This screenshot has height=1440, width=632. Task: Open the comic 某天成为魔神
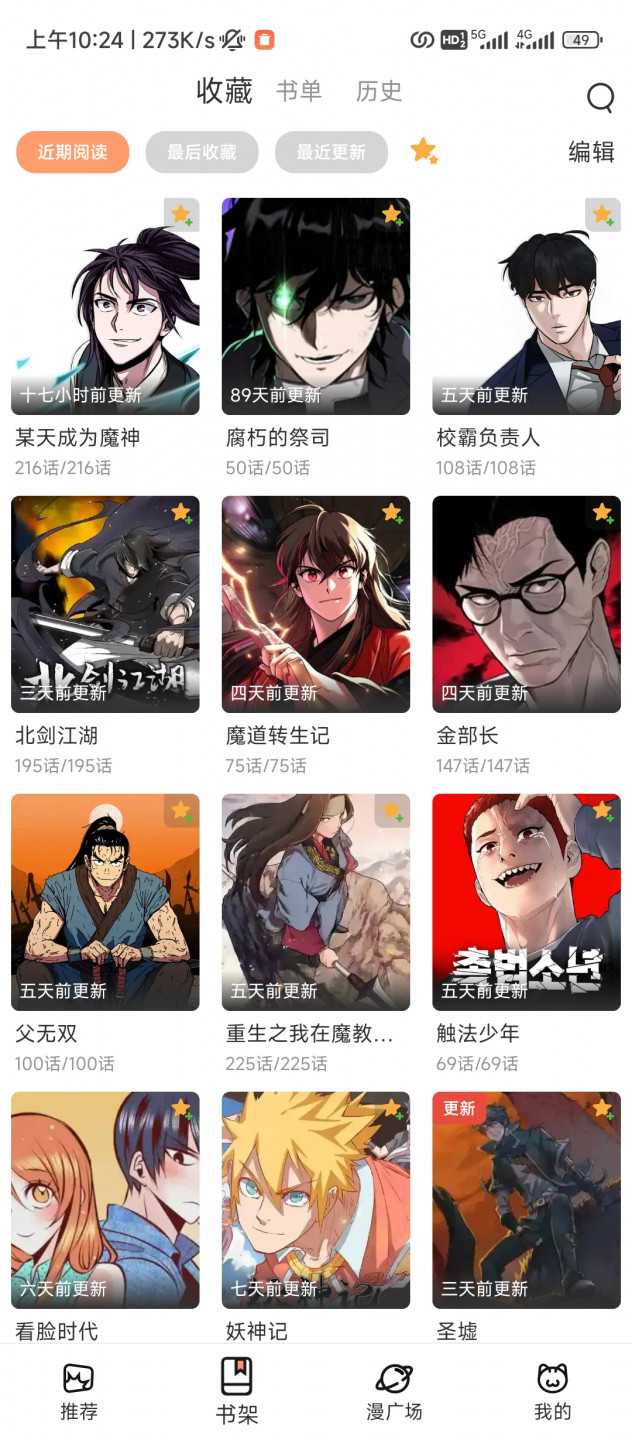105,306
